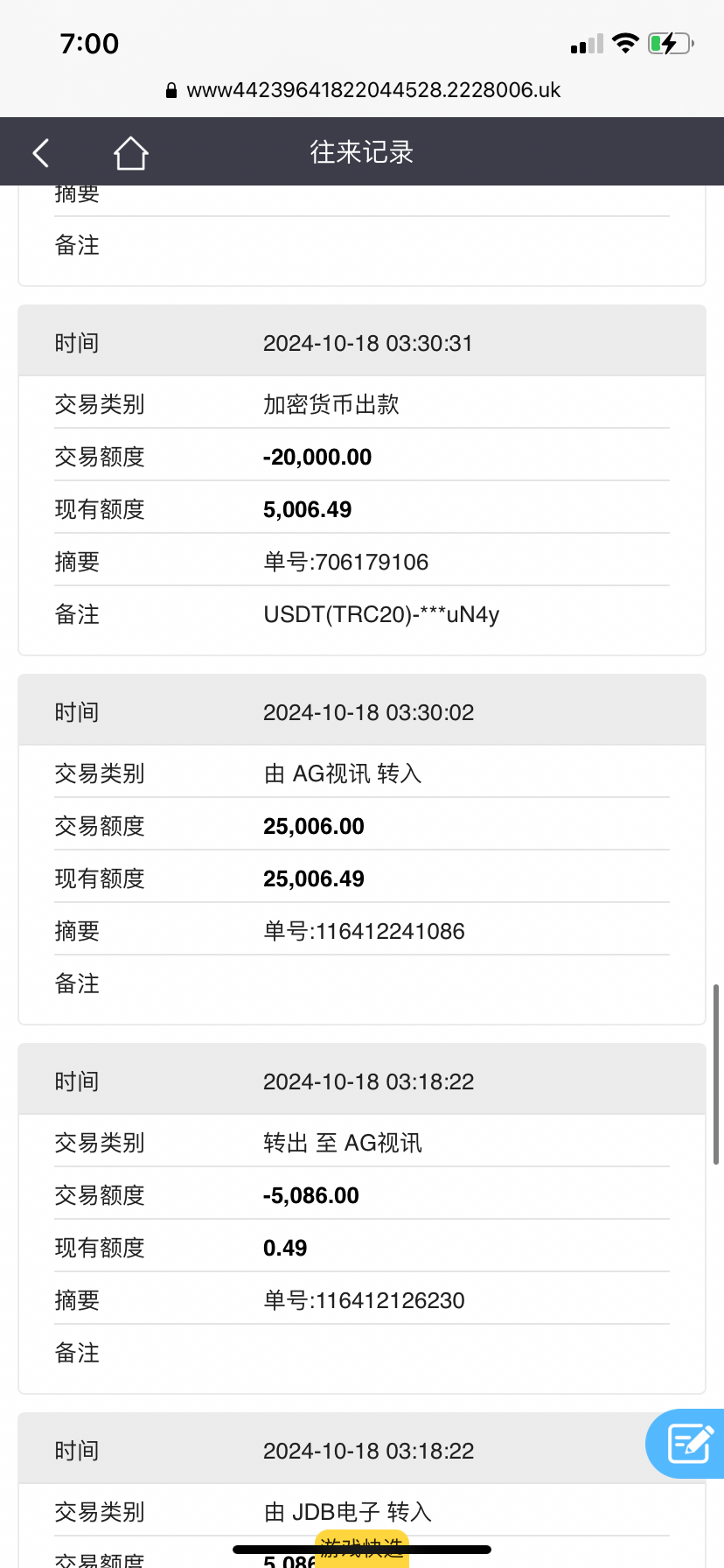
Task: Open the blue floating note button
Action: (689, 1443)
